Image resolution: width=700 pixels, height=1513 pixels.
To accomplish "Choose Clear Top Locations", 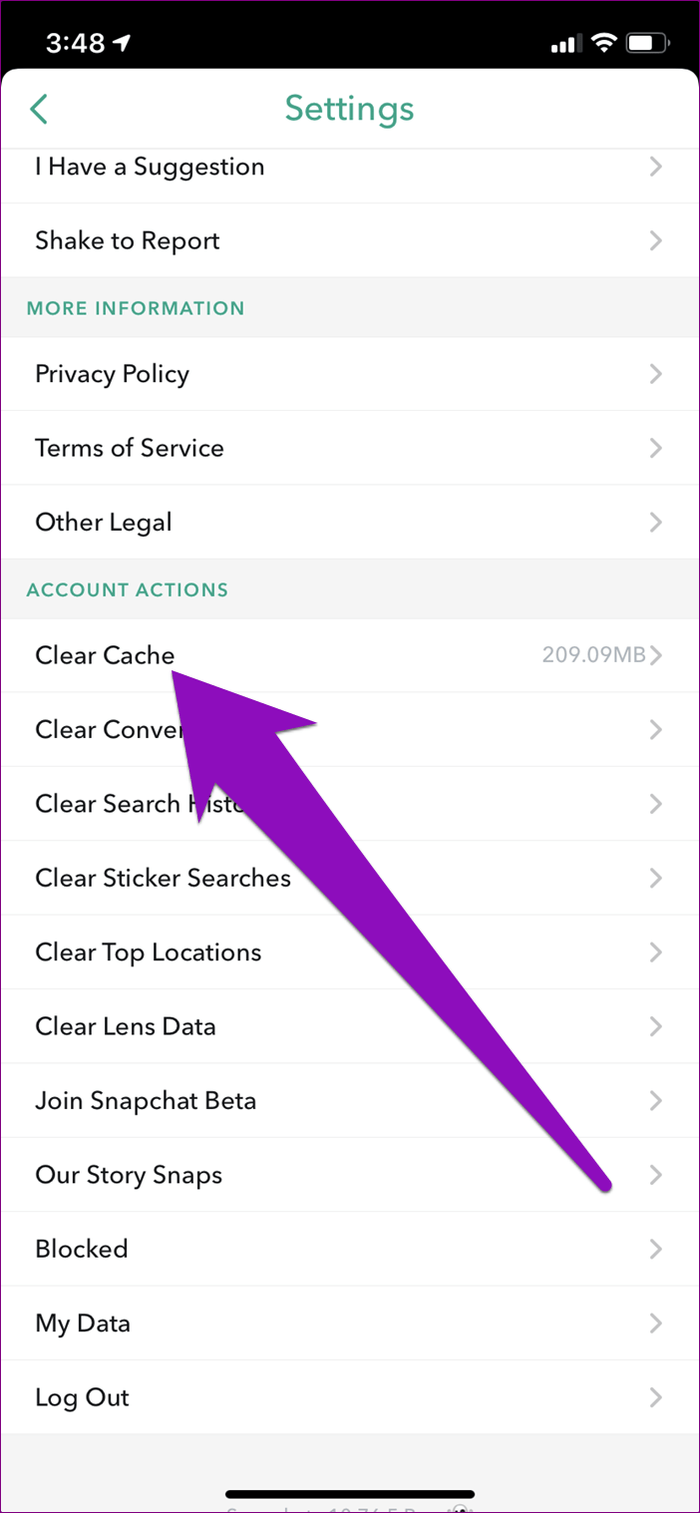I will pos(350,952).
